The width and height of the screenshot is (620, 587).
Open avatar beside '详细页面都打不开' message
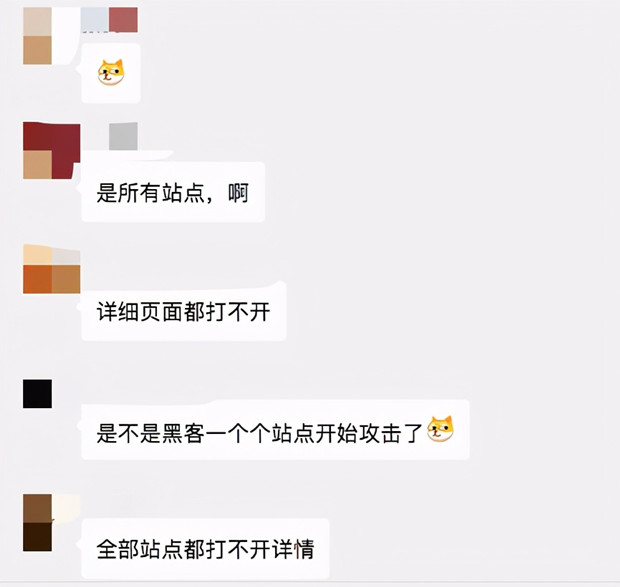coord(51,268)
